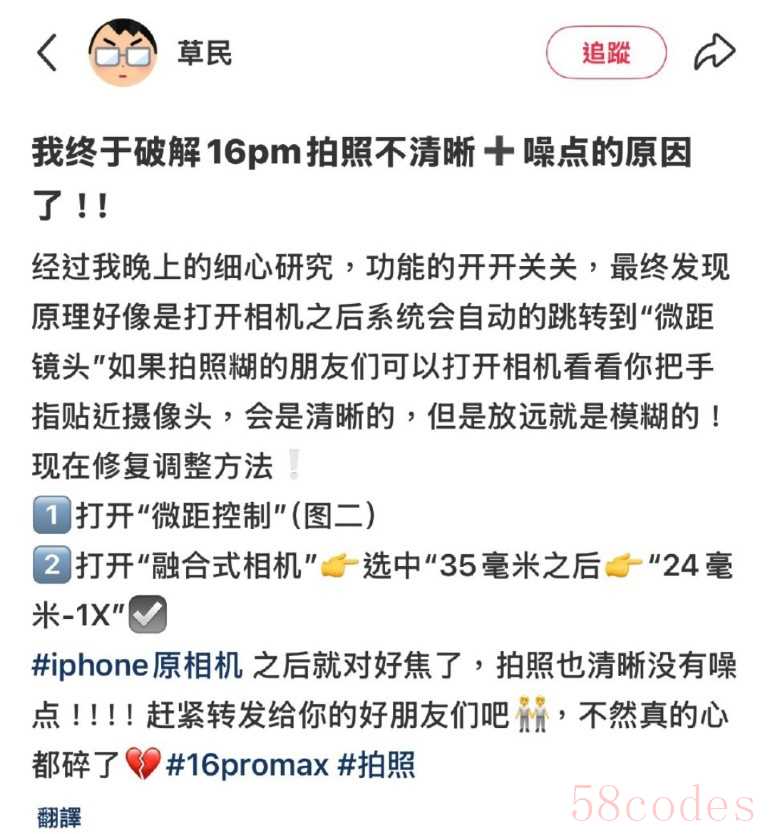Open the #拍照 hashtag
770x834 pixels.
tap(376, 766)
